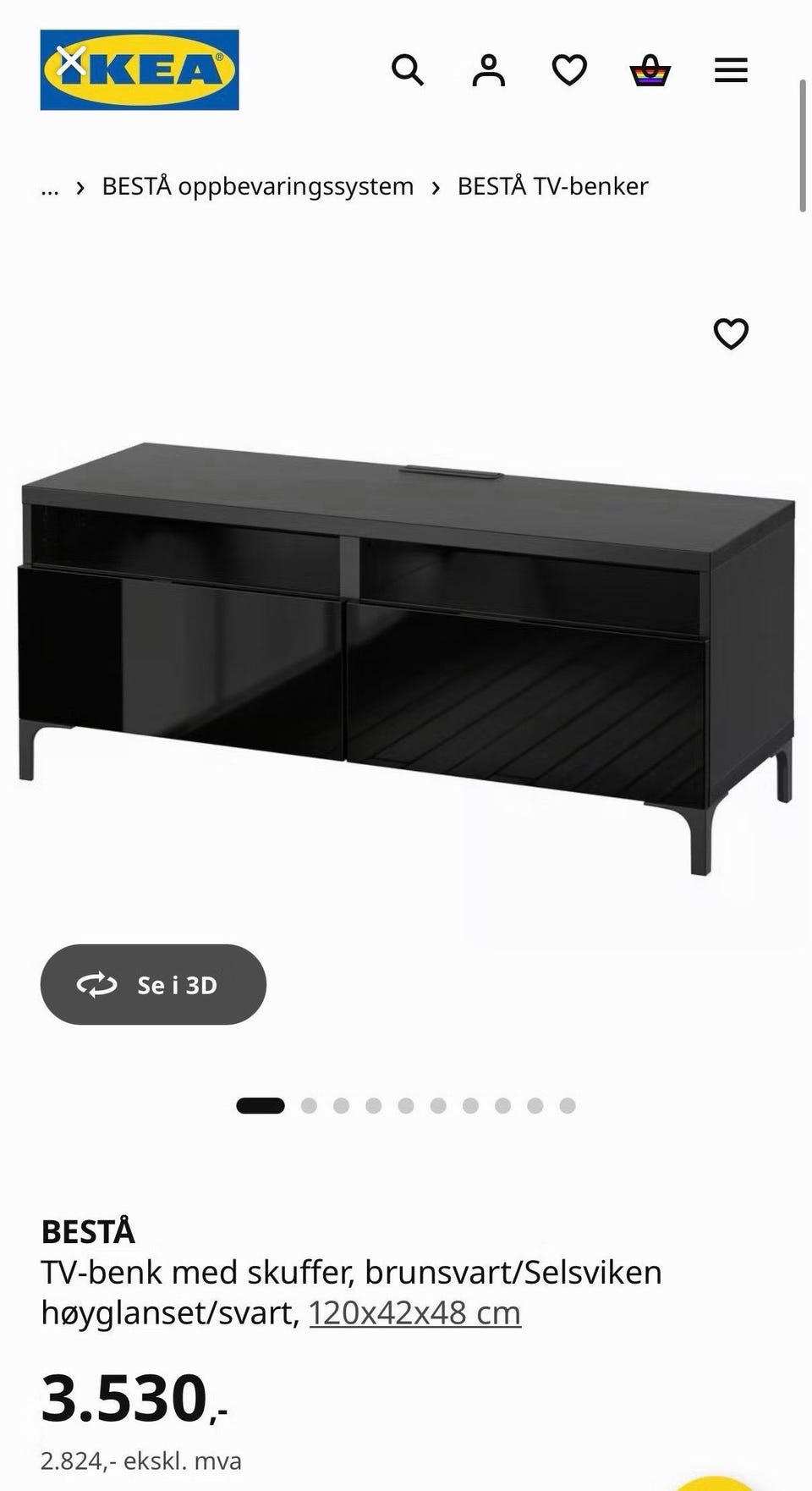Open the search magnifier icon
The height and width of the screenshot is (1491, 812).
tap(408, 70)
